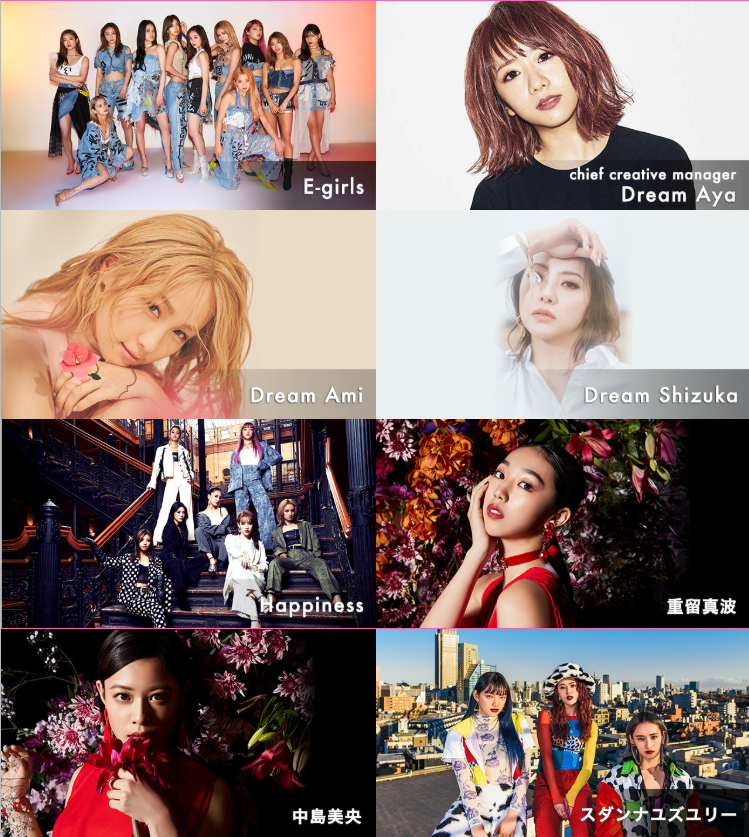Open Dream Aya's profile tile
The image size is (749, 837).
[x=562, y=105]
